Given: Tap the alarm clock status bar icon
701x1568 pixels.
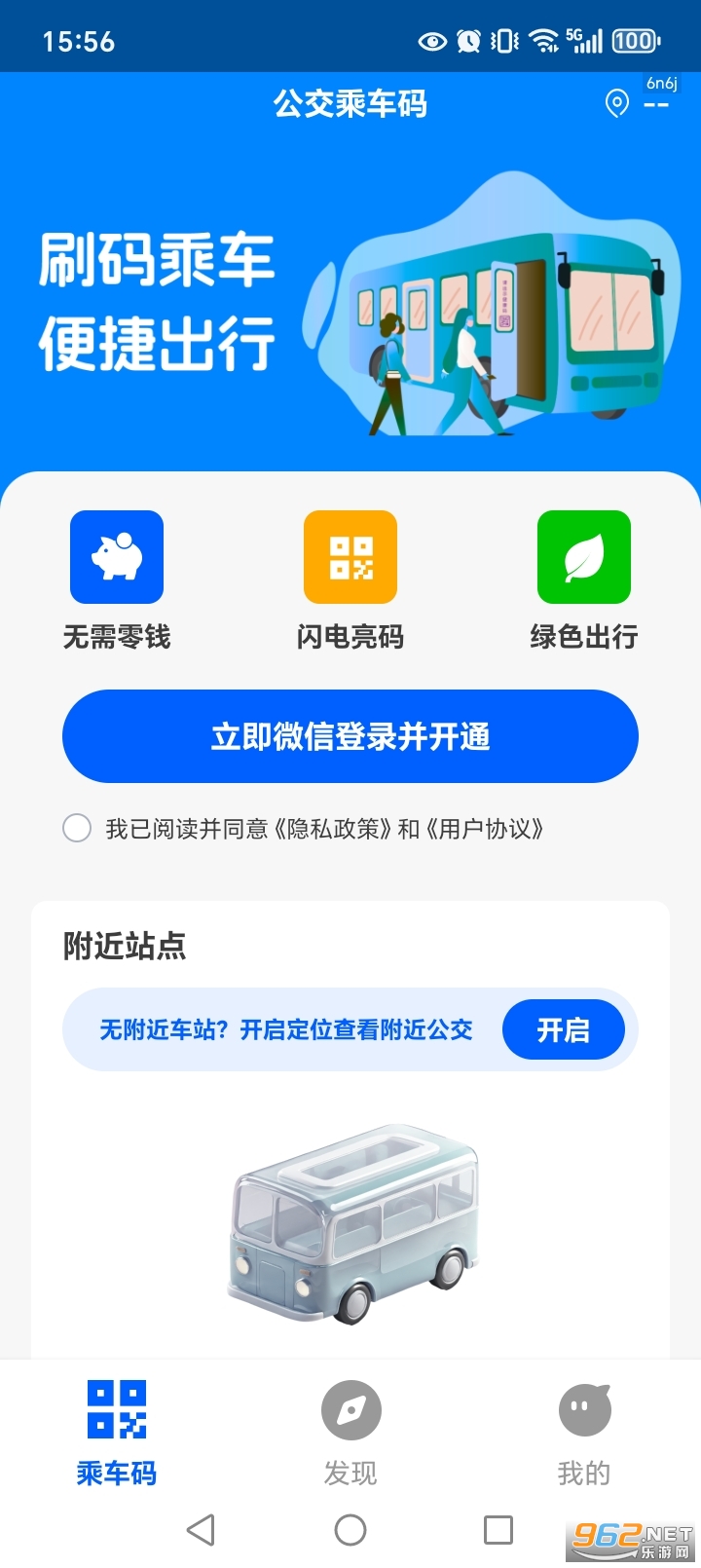Looking at the screenshot, I should (466, 40).
